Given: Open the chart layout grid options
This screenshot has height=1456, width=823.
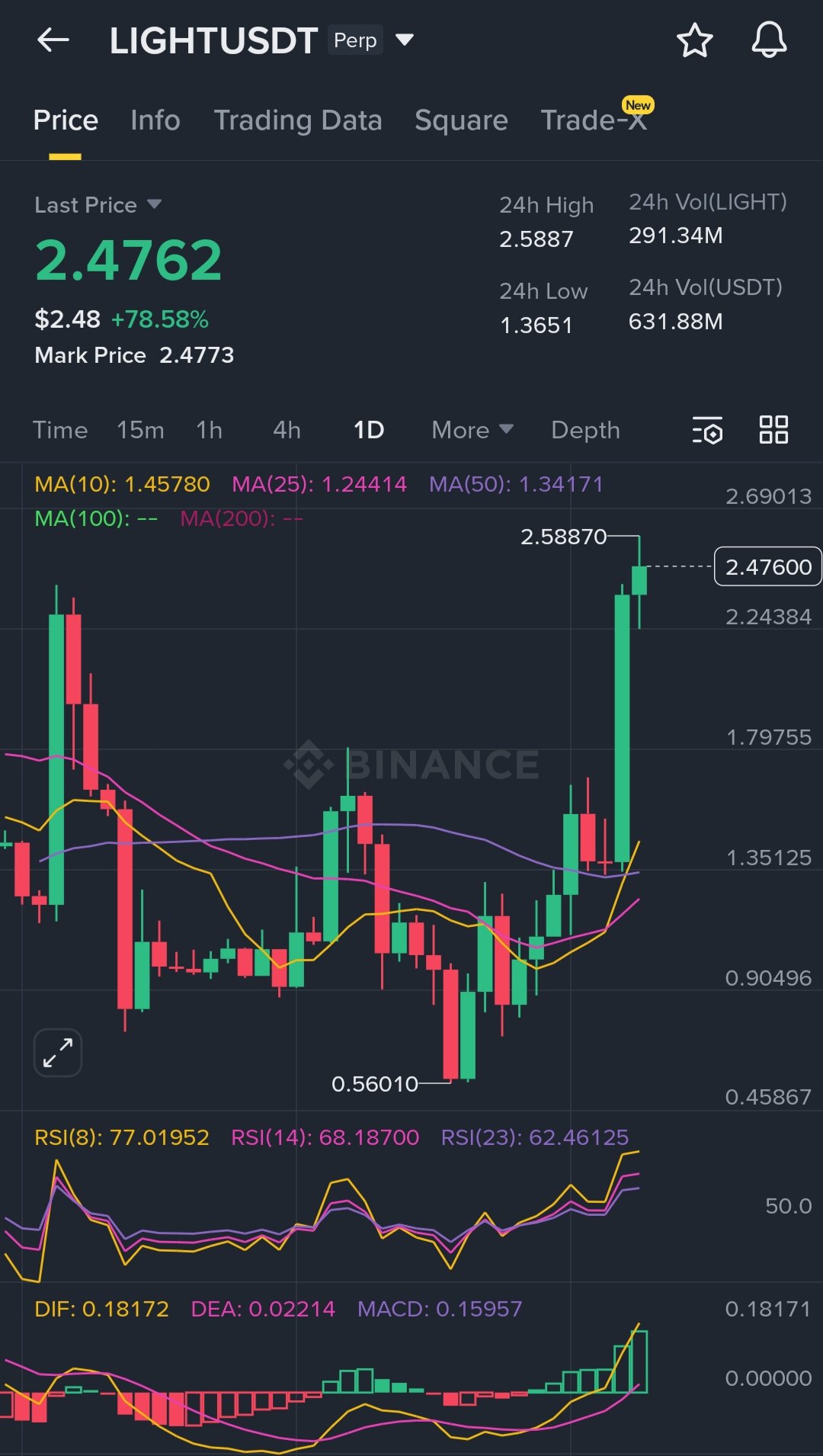Looking at the screenshot, I should pos(773,430).
